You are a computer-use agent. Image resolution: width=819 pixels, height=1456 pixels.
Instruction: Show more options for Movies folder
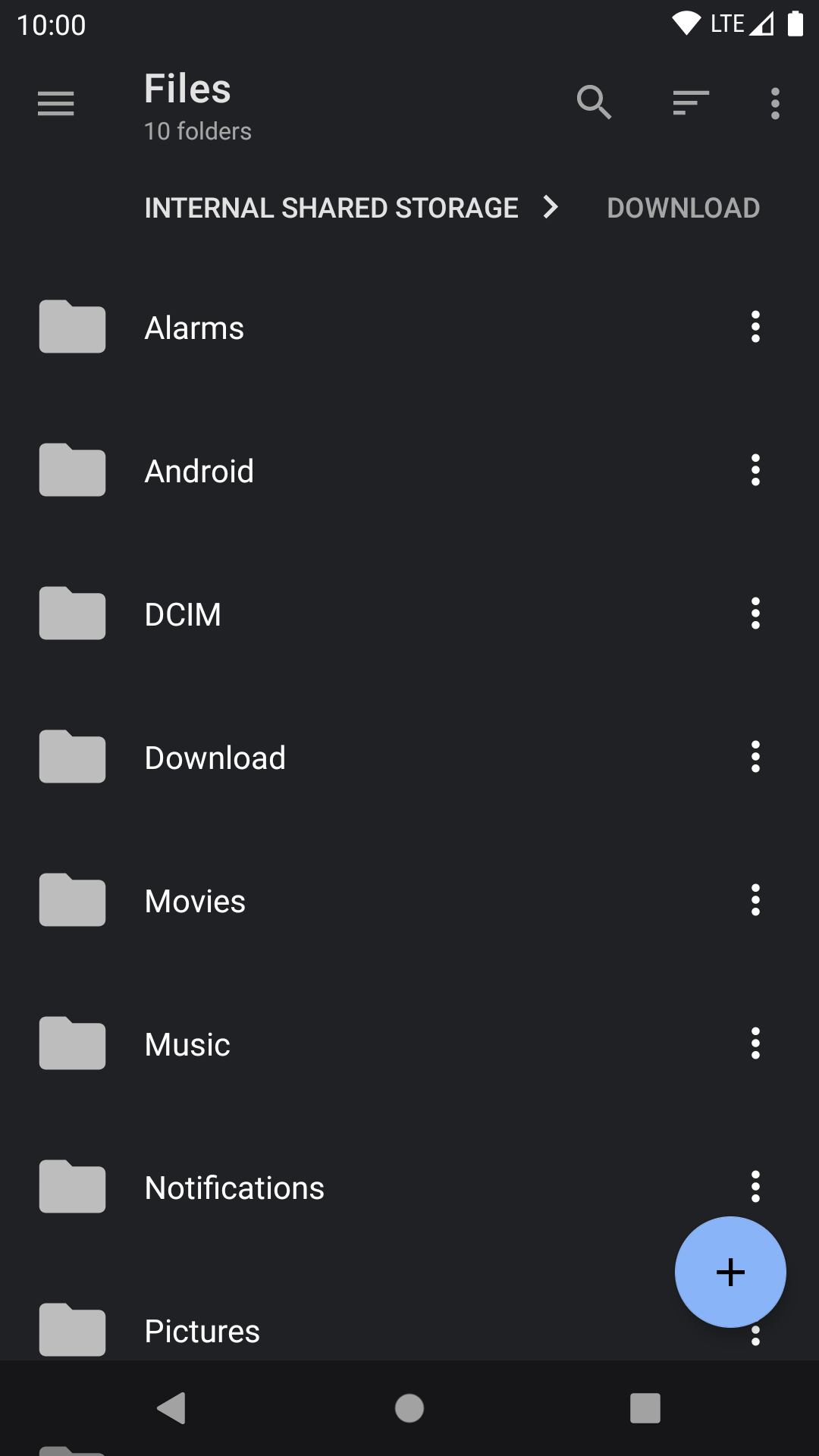click(x=755, y=900)
